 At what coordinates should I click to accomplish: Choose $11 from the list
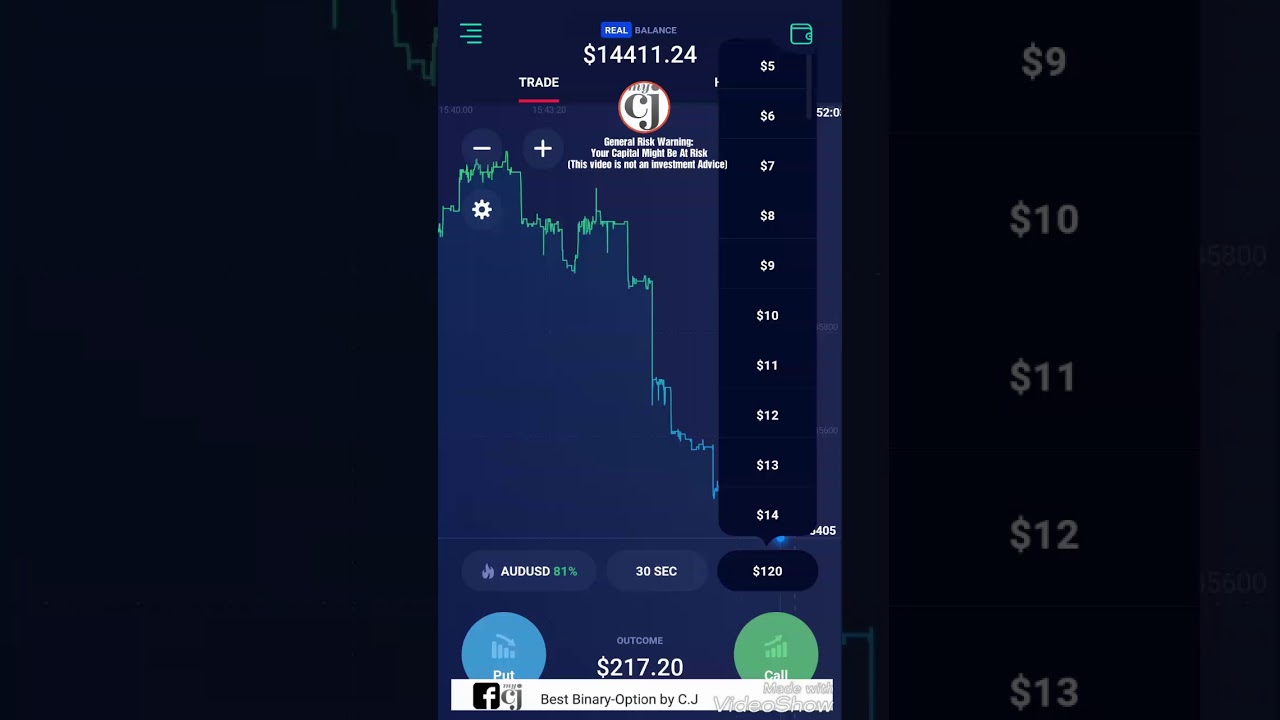click(x=767, y=366)
